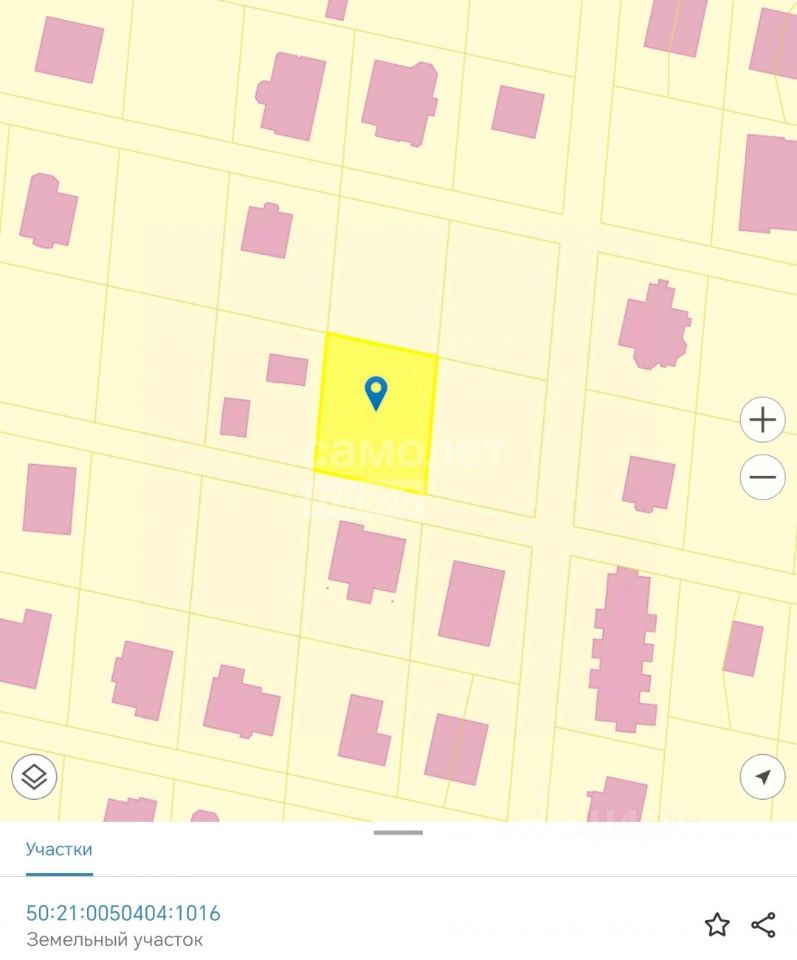The height and width of the screenshot is (960, 797).
Task: Center the map on my location
Action: click(x=762, y=776)
